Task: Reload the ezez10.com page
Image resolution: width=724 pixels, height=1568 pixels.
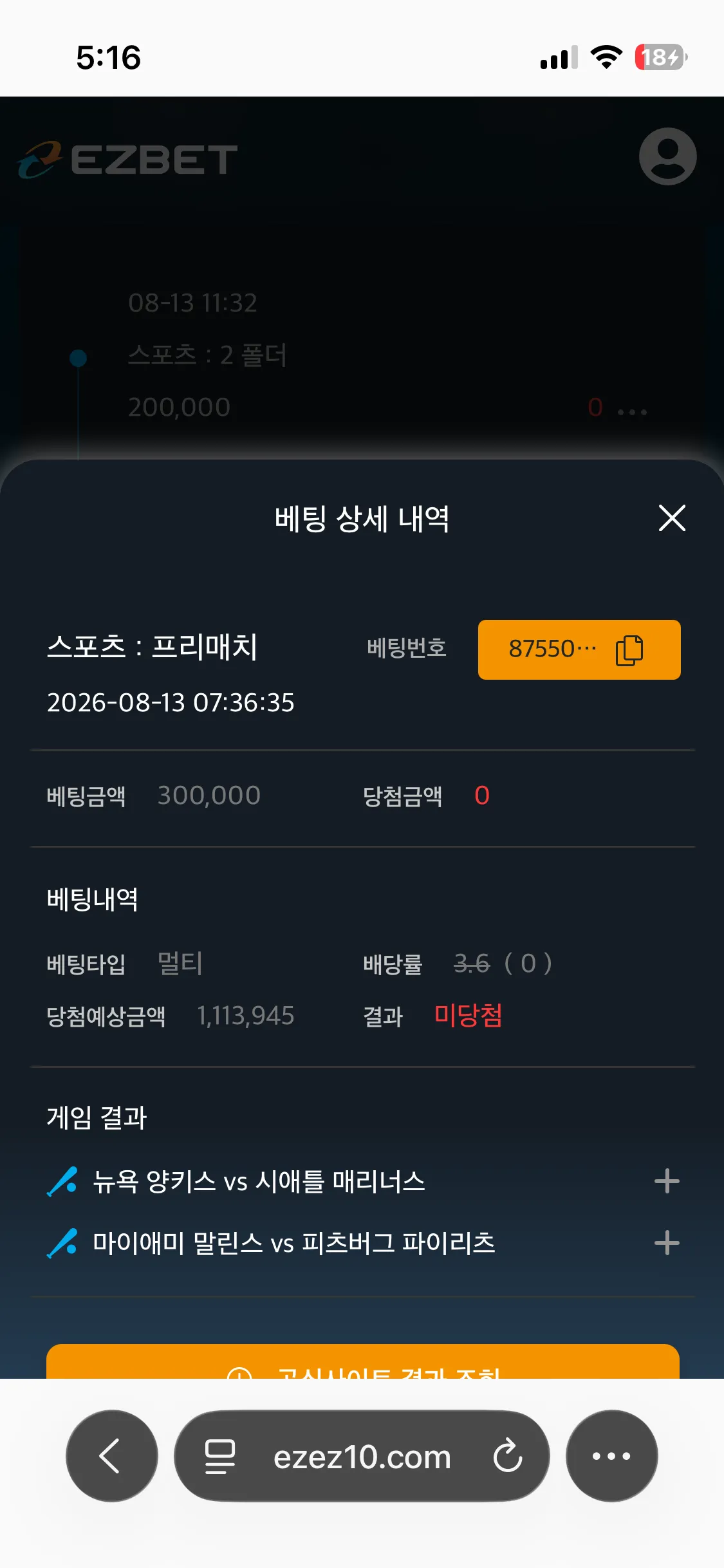Action: coord(508,1456)
